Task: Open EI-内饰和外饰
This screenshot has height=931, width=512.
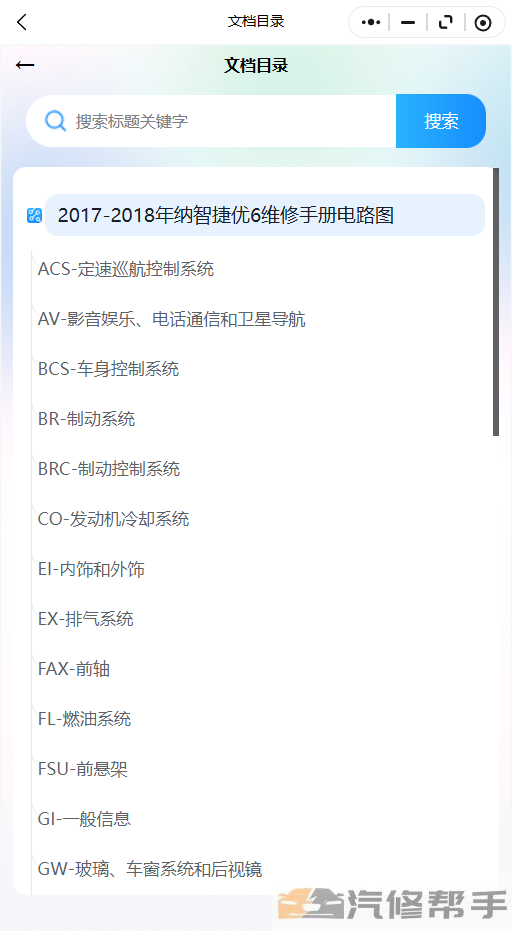Action: 91,569
